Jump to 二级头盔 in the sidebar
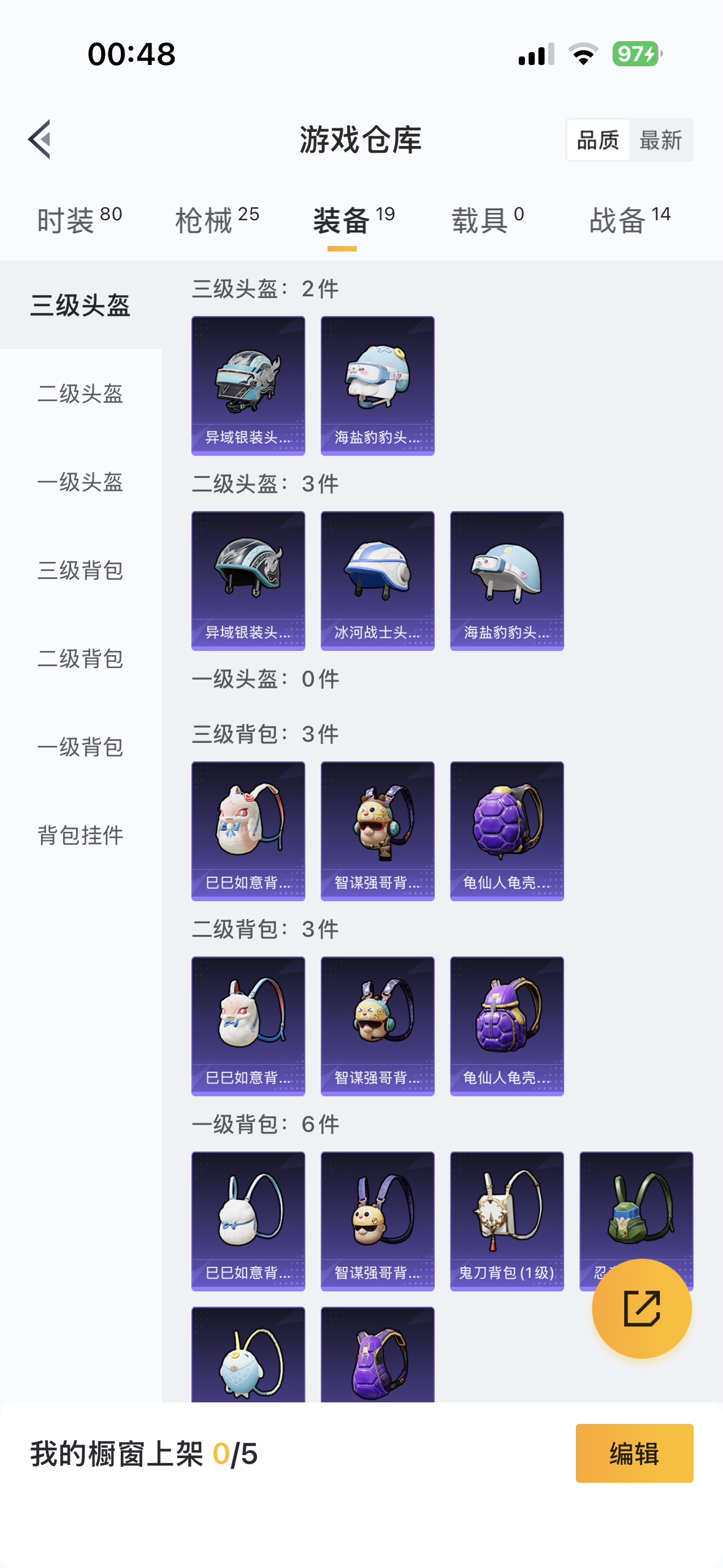Screen dimensions: 723x1568 tap(80, 394)
